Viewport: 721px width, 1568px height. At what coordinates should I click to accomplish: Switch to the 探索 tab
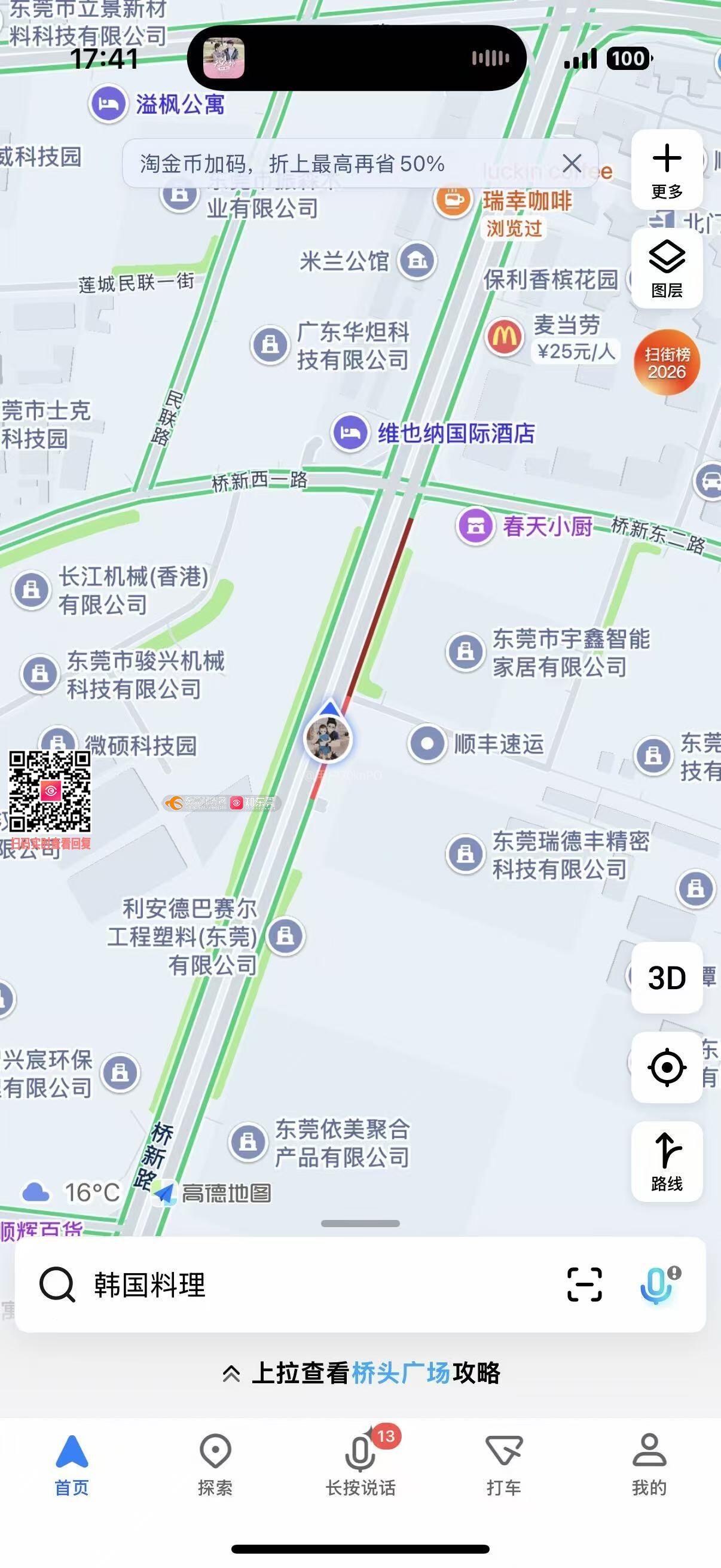[x=215, y=1465]
